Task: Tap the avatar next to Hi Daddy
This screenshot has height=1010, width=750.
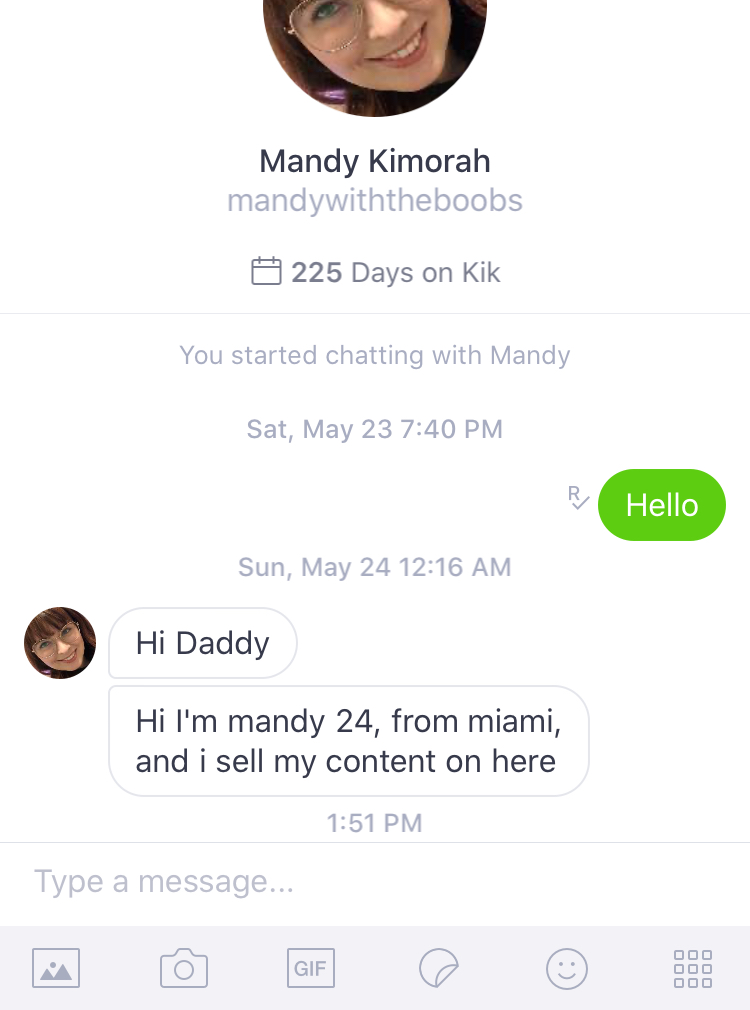Action: (x=59, y=643)
